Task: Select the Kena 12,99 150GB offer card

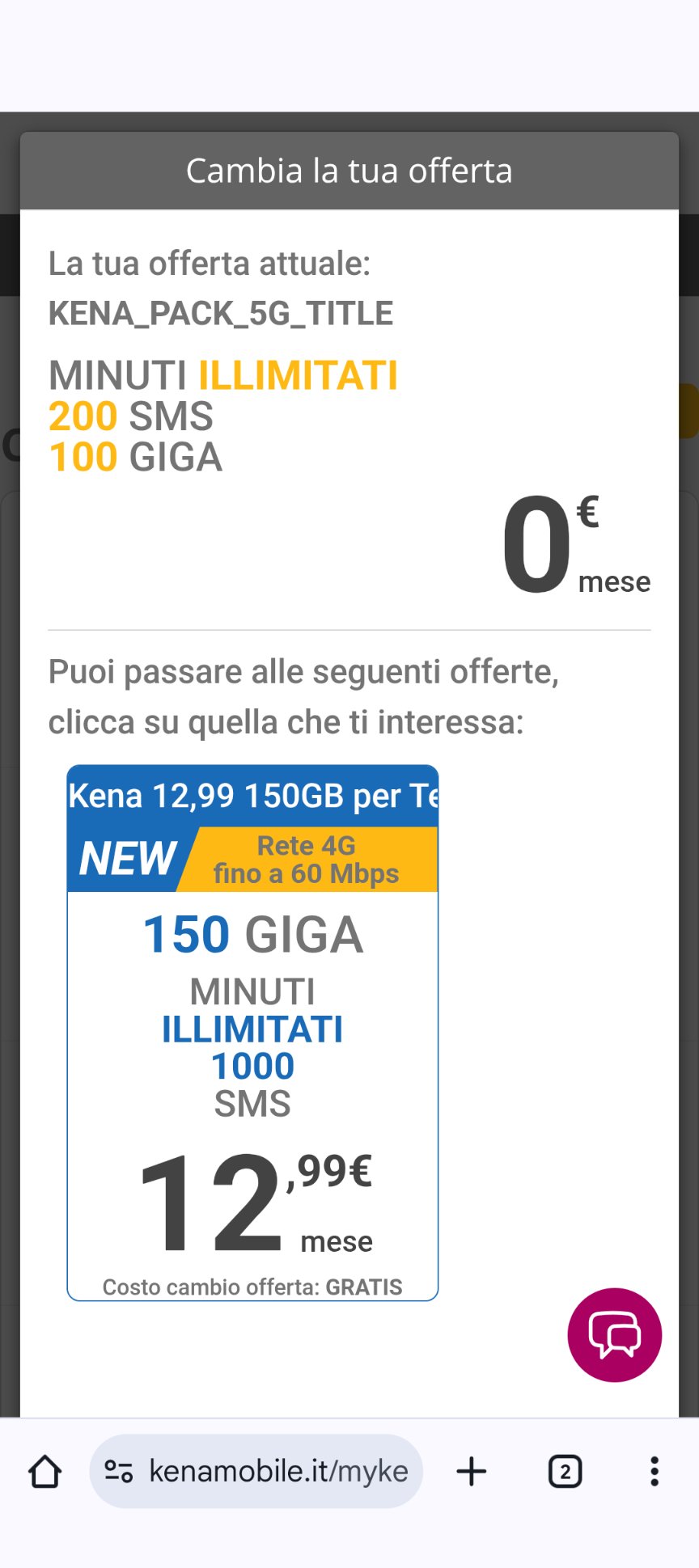Action: pos(252,1032)
